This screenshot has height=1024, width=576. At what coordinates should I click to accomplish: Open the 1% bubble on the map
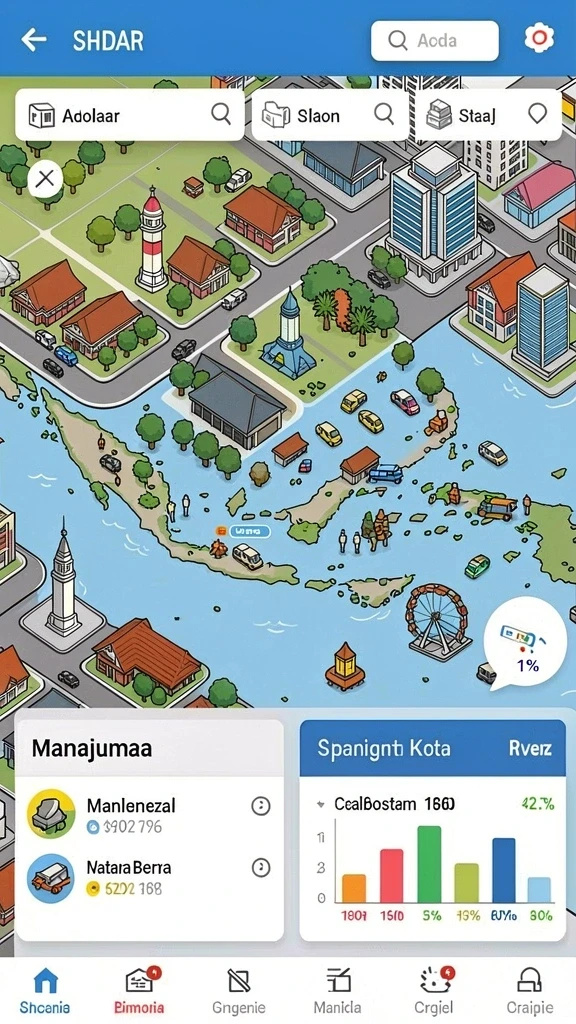pyautogui.click(x=525, y=644)
